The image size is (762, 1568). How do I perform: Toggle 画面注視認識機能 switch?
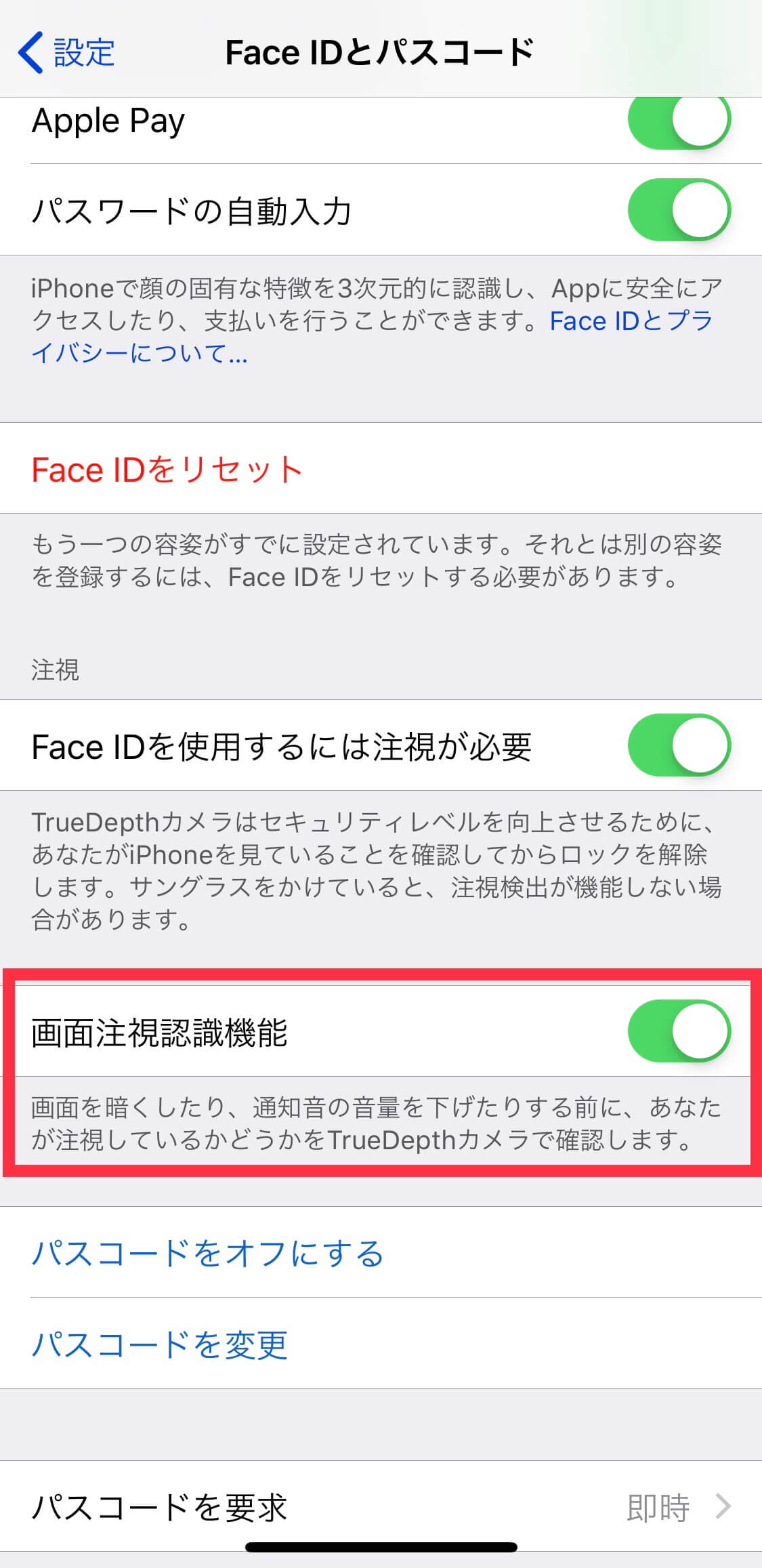pyautogui.click(x=679, y=1031)
